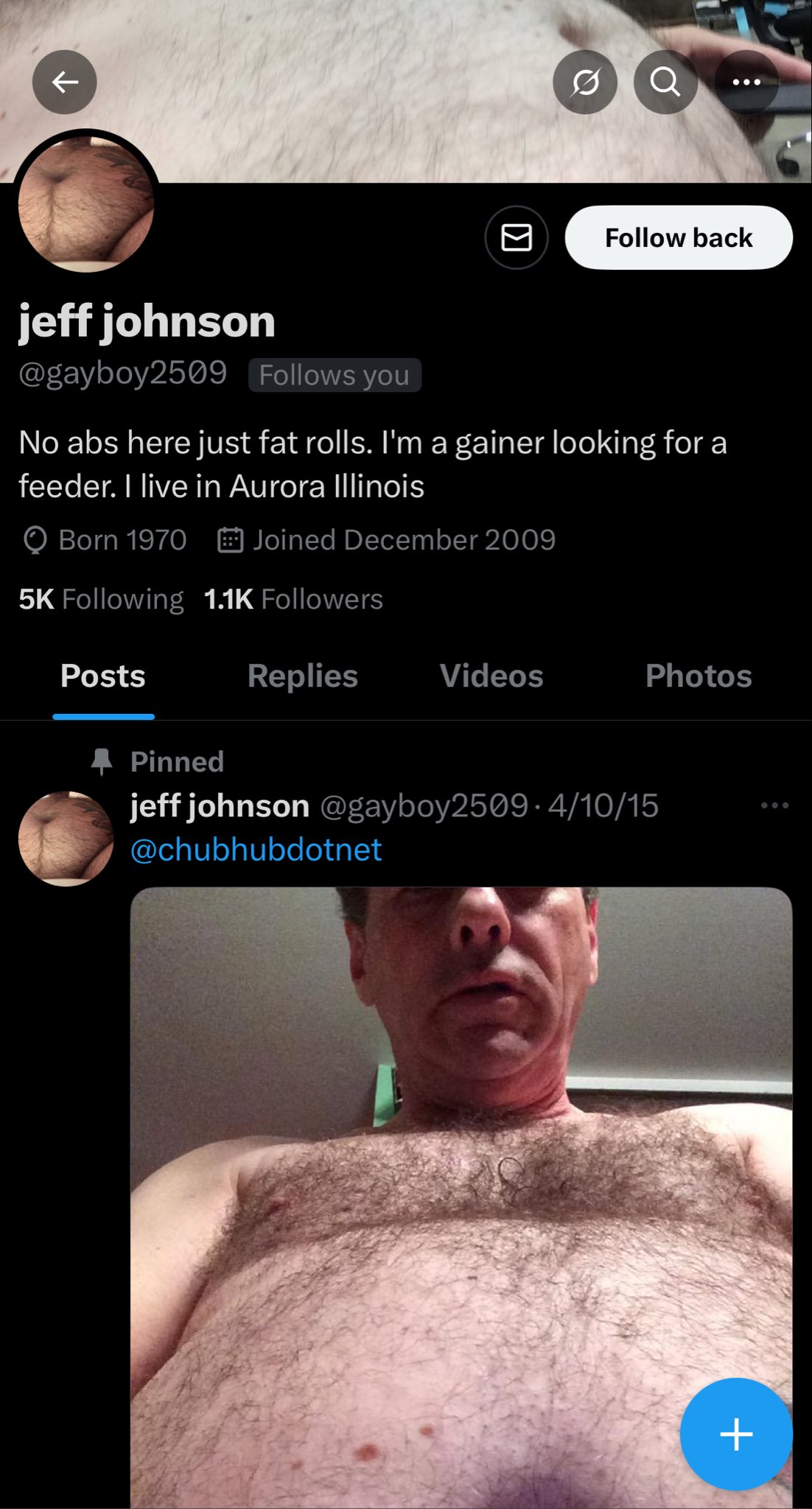
Task: Search this profile's posts
Action: [665, 82]
